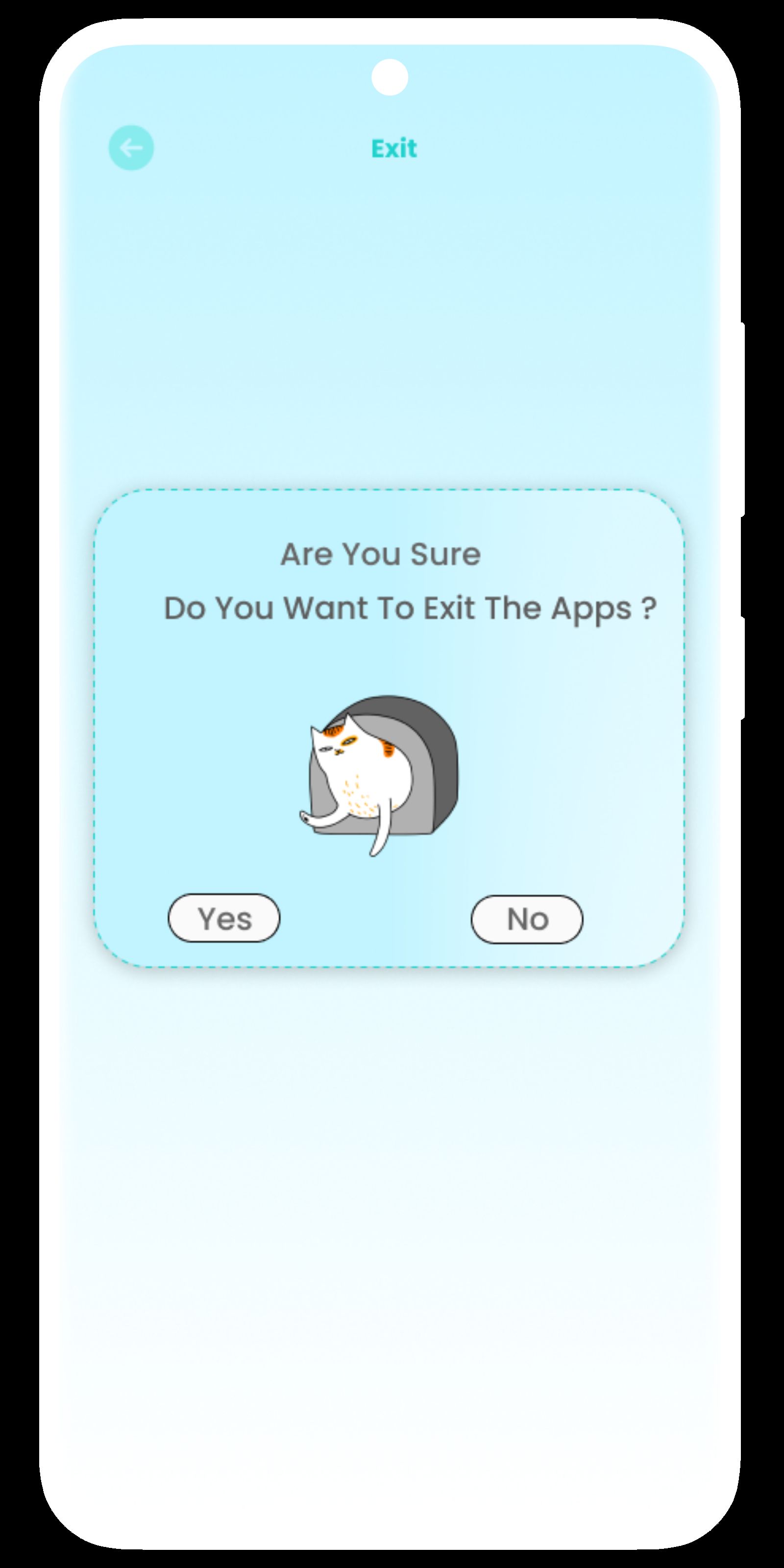
Task: Go back using the arrow button
Action: pos(131,148)
